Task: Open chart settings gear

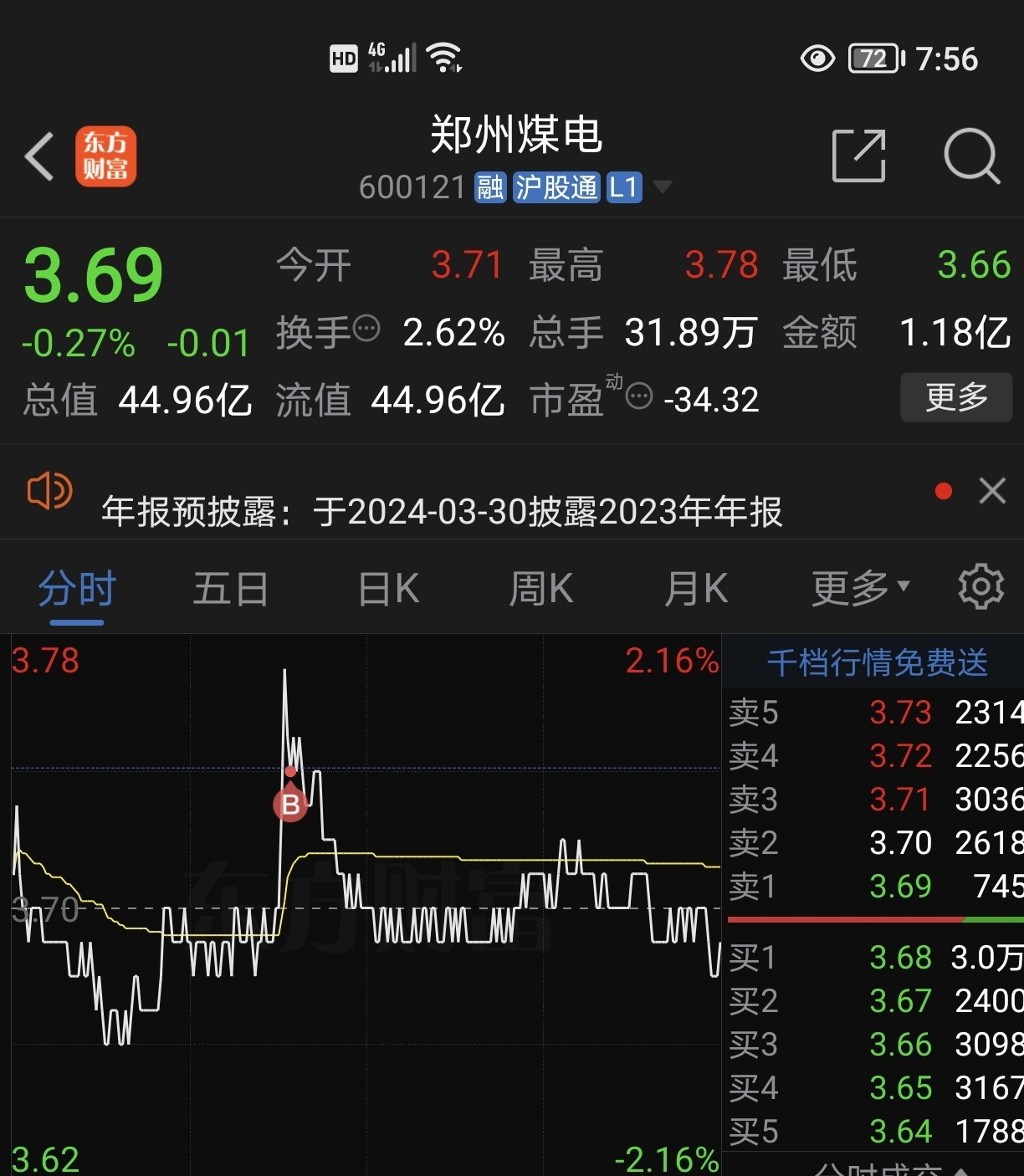Action: coord(980,587)
